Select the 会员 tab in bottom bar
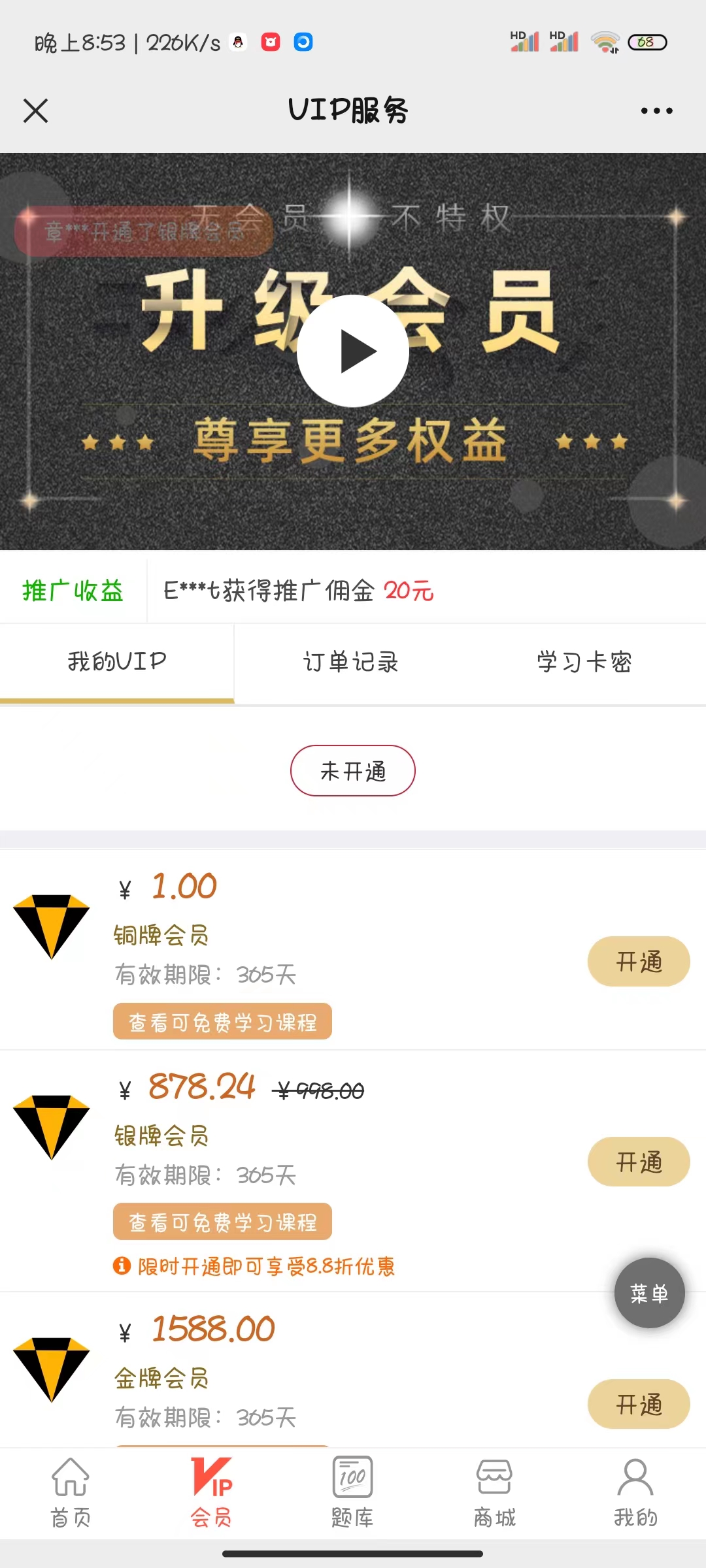Screen dimensions: 706x1568 click(211, 1493)
